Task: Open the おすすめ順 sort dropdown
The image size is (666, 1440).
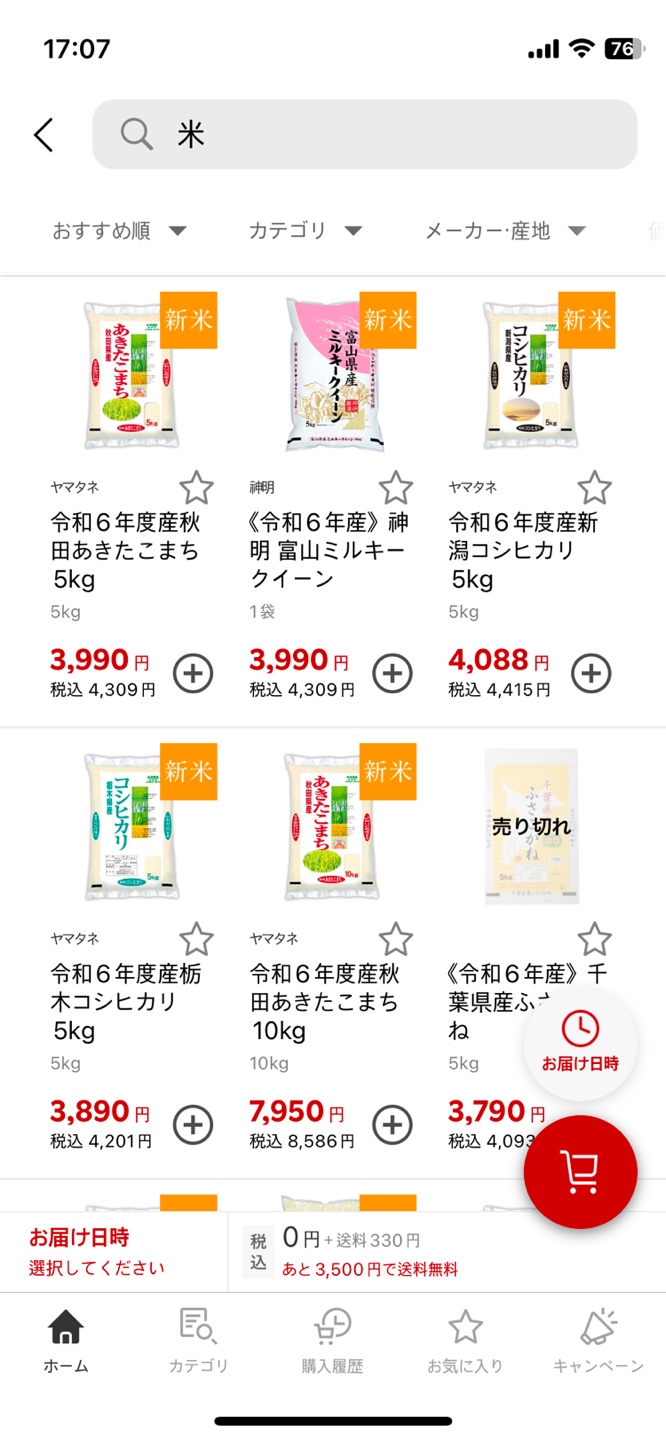Action: [x=119, y=231]
